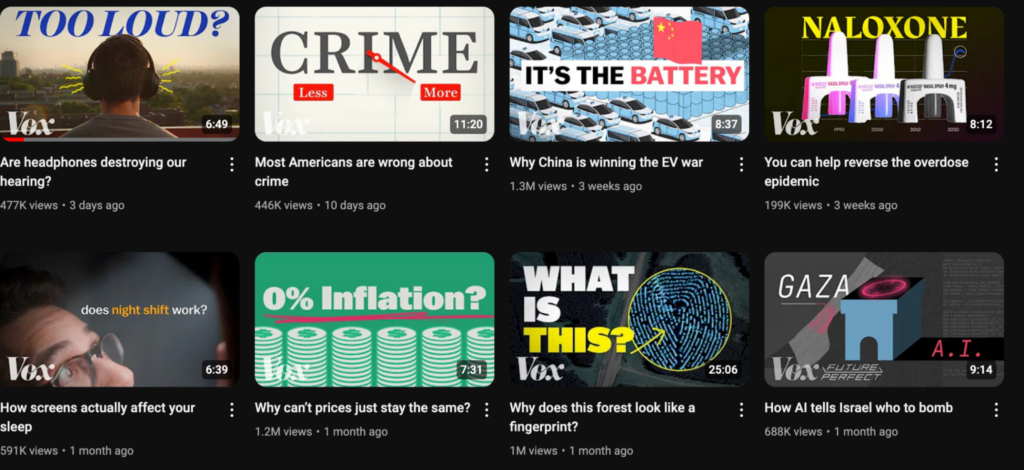Open more options for screens and sleep video
This screenshot has width=1024, height=470.
(232, 410)
